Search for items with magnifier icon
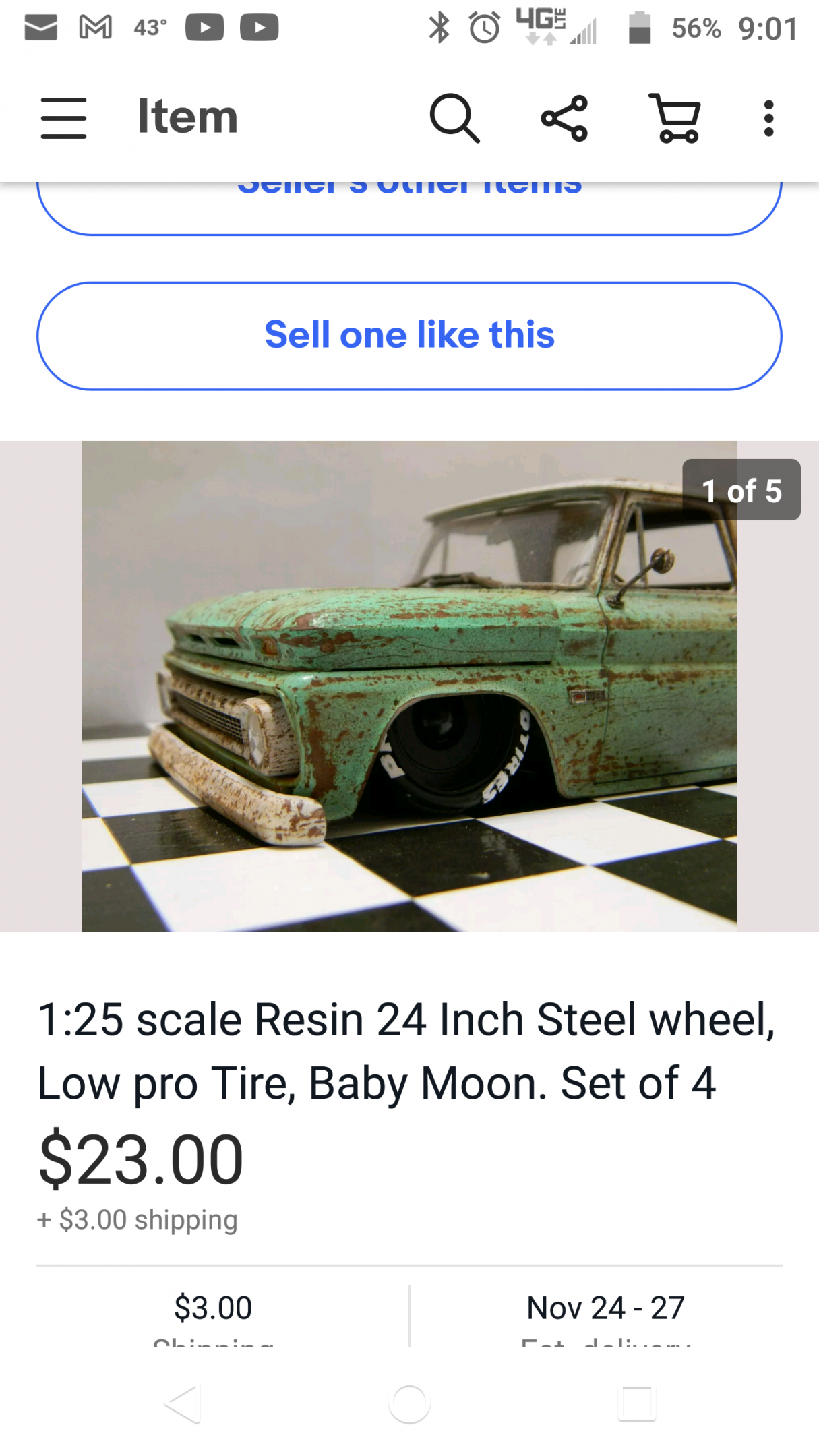Image resolution: width=819 pixels, height=1456 pixels. tap(454, 118)
